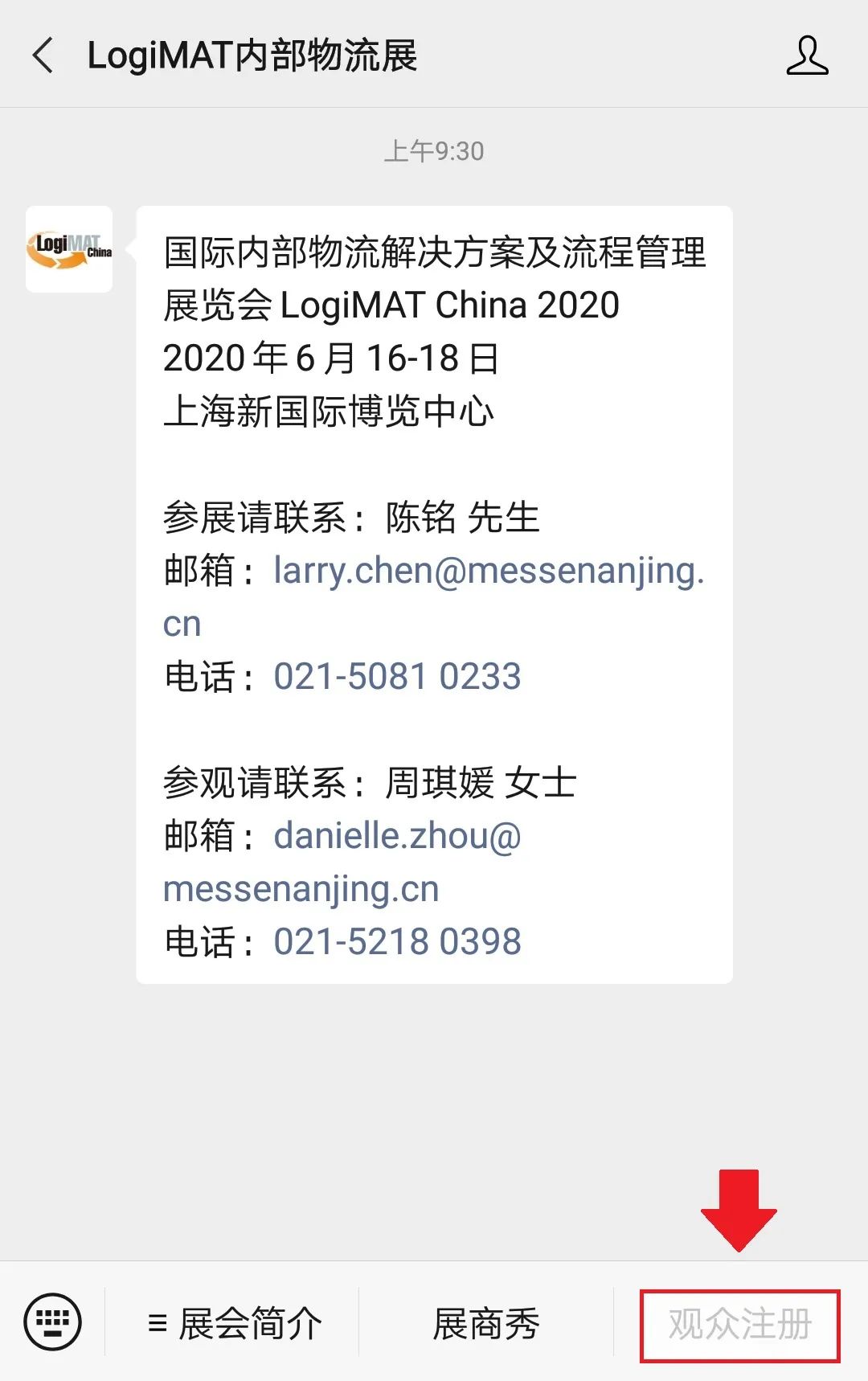This screenshot has width=868, height=1381.
Task: Switch to keyboard input mode
Action: (x=53, y=1322)
